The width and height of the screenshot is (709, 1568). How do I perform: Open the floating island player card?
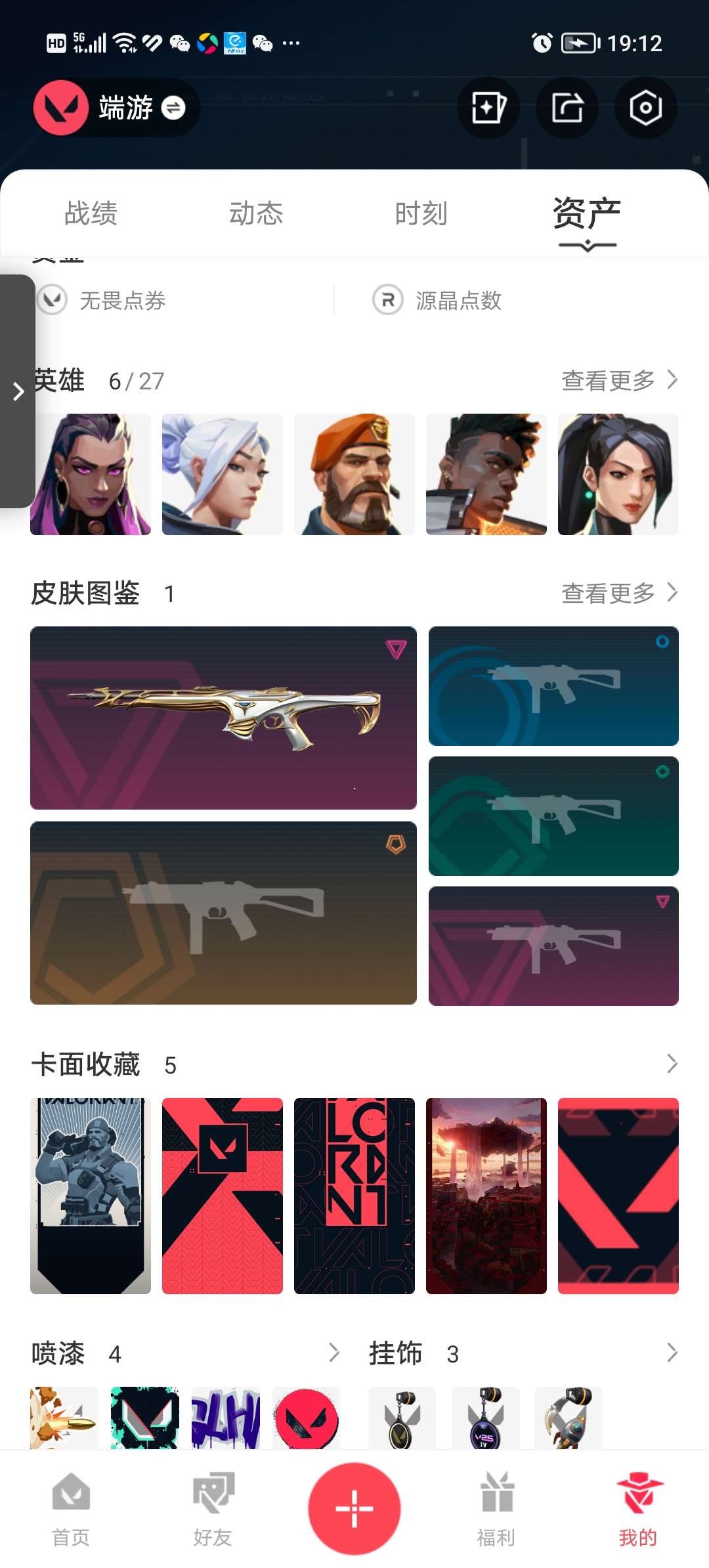pyautogui.click(x=486, y=1195)
